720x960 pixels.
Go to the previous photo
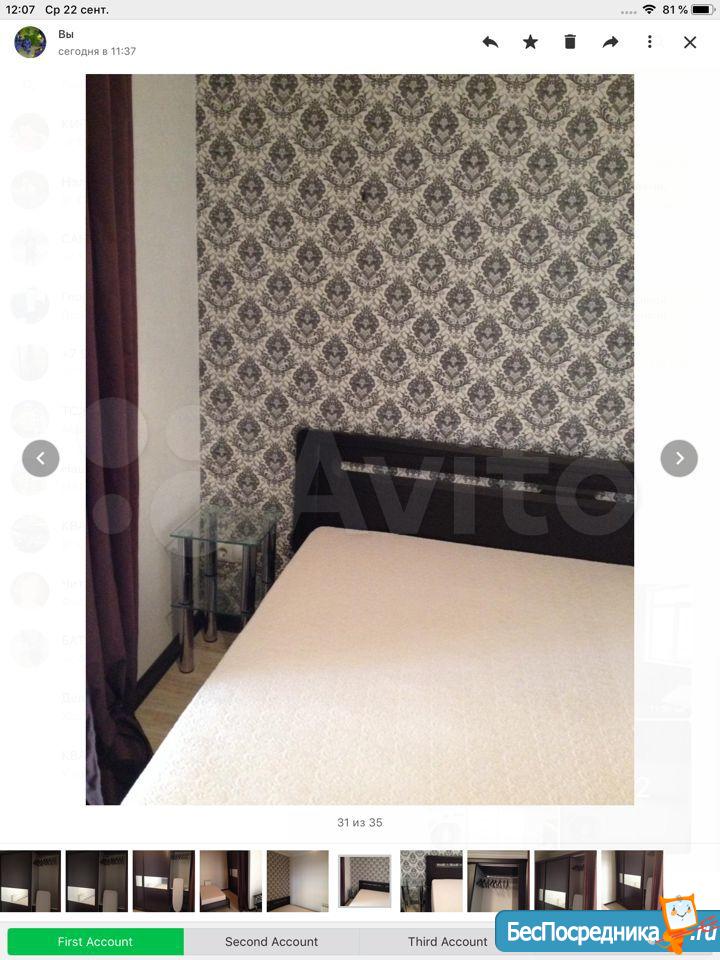[41, 458]
